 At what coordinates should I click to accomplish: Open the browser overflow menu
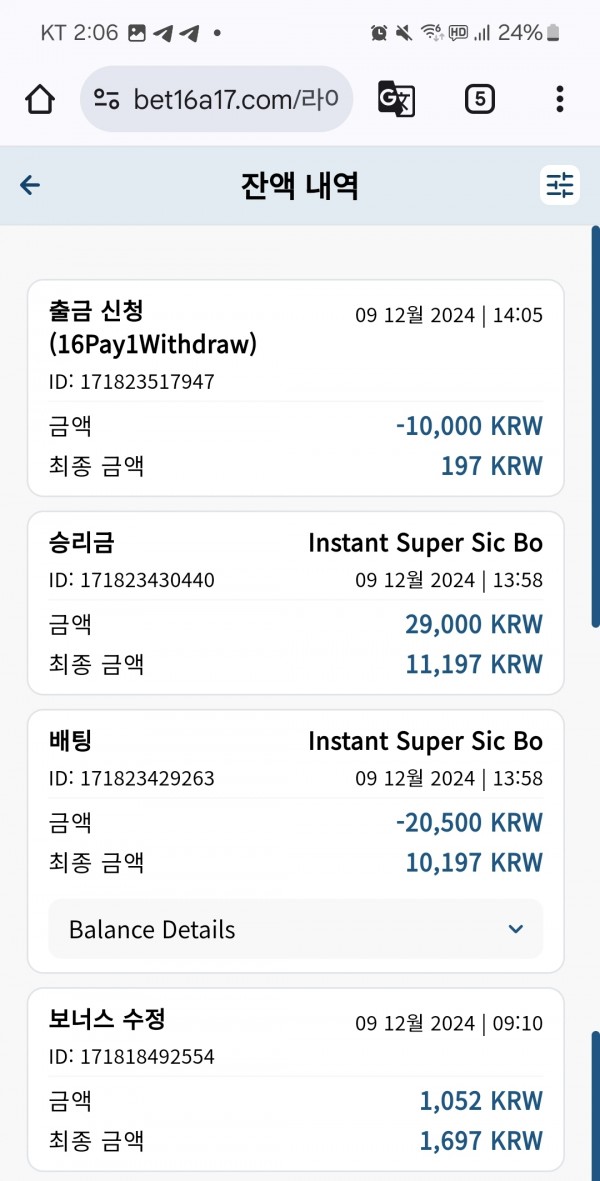click(559, 99)
